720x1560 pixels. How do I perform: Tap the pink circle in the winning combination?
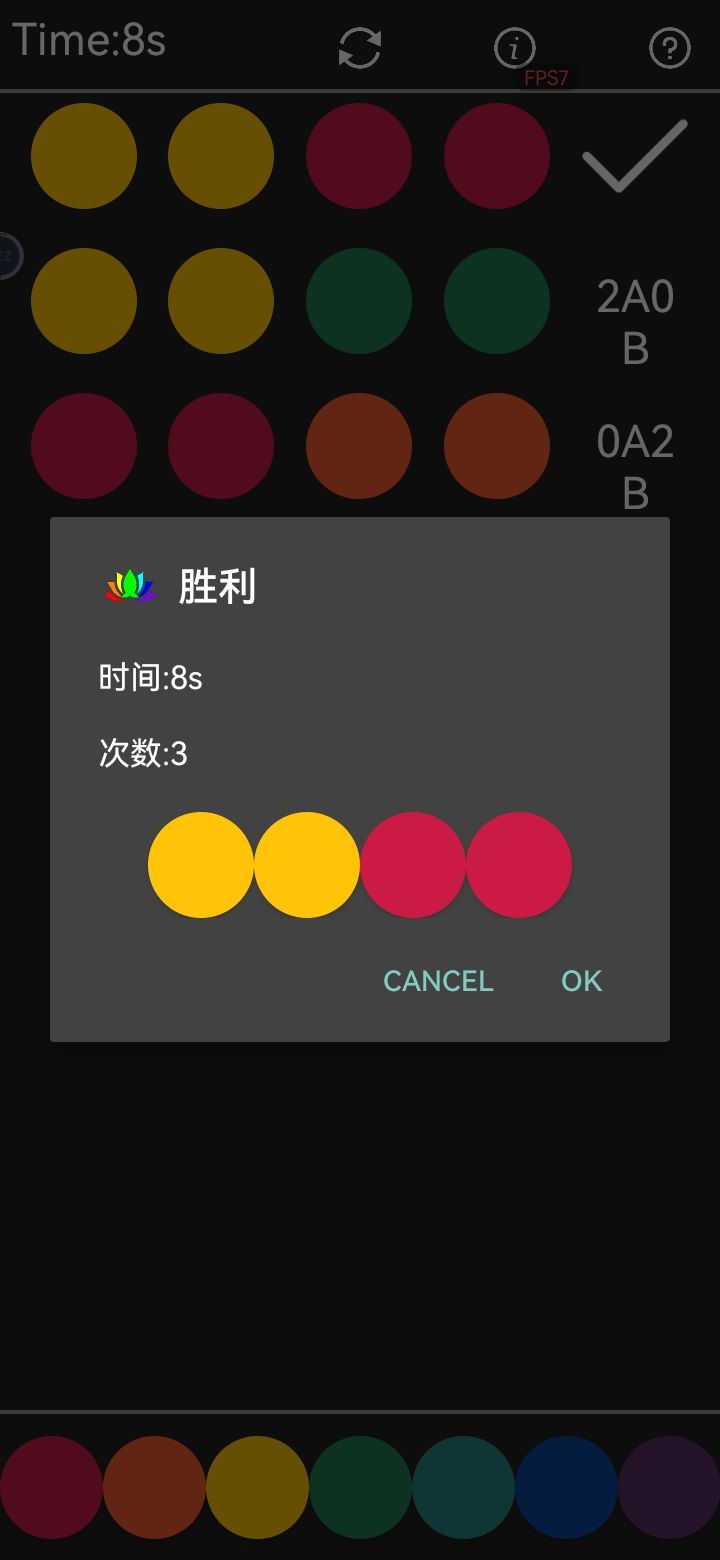(x=415, y=865)
